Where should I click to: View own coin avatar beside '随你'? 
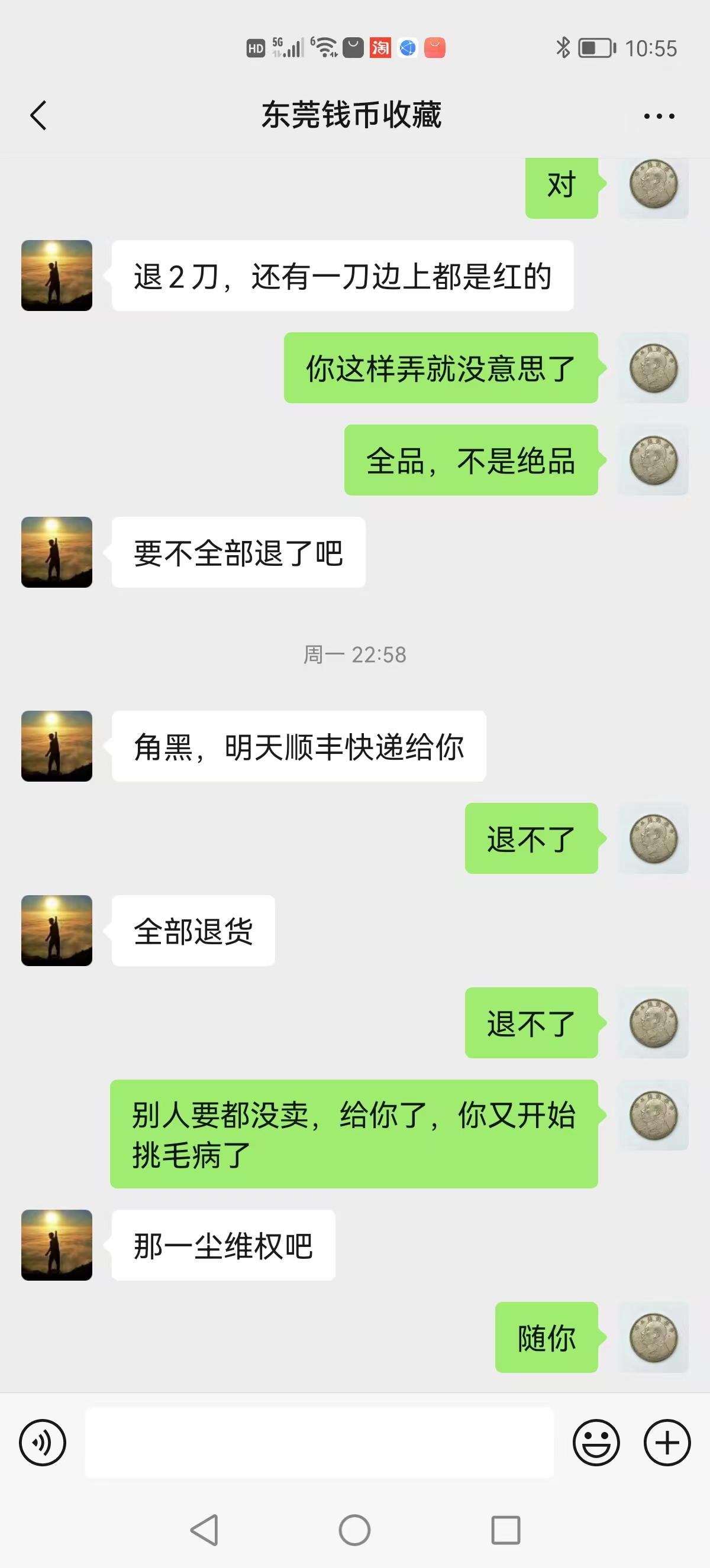(653, 1337)
